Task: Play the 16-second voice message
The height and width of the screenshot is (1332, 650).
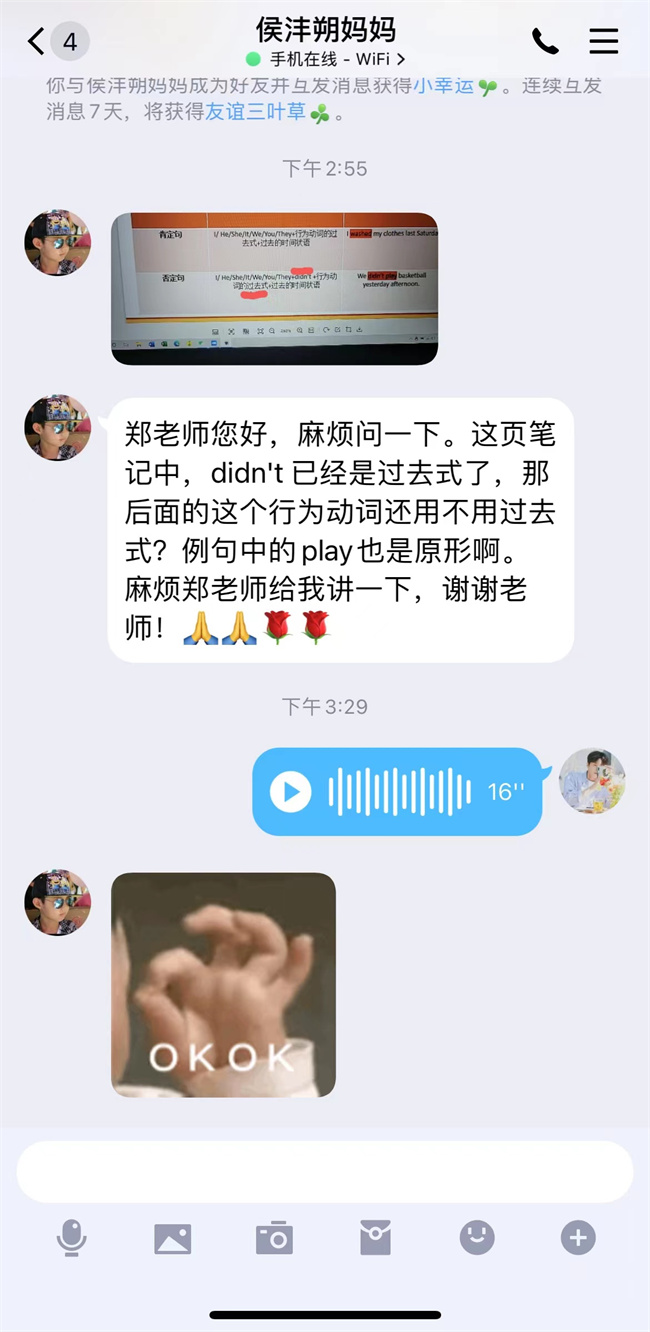Action: 291,792
